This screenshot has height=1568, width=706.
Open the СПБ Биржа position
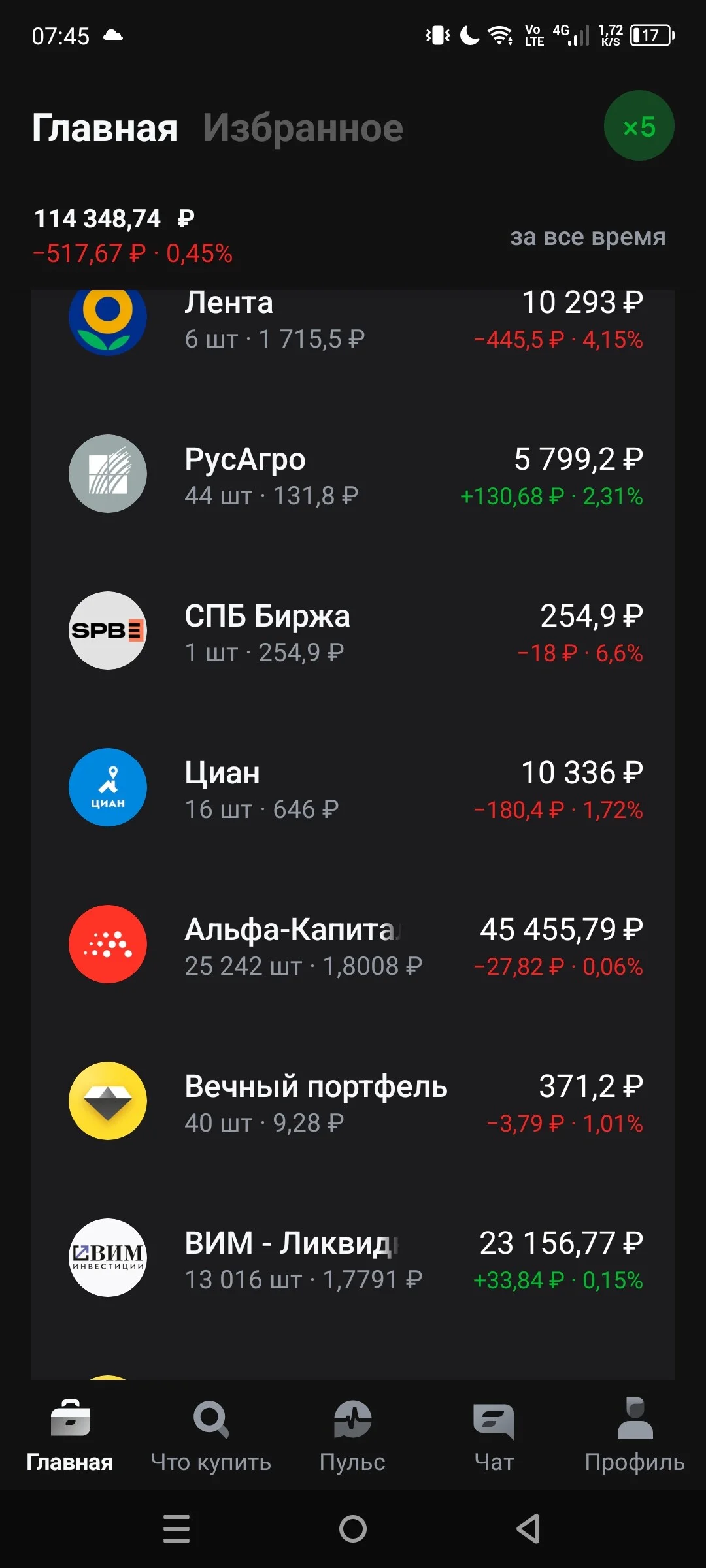(353, 631)
